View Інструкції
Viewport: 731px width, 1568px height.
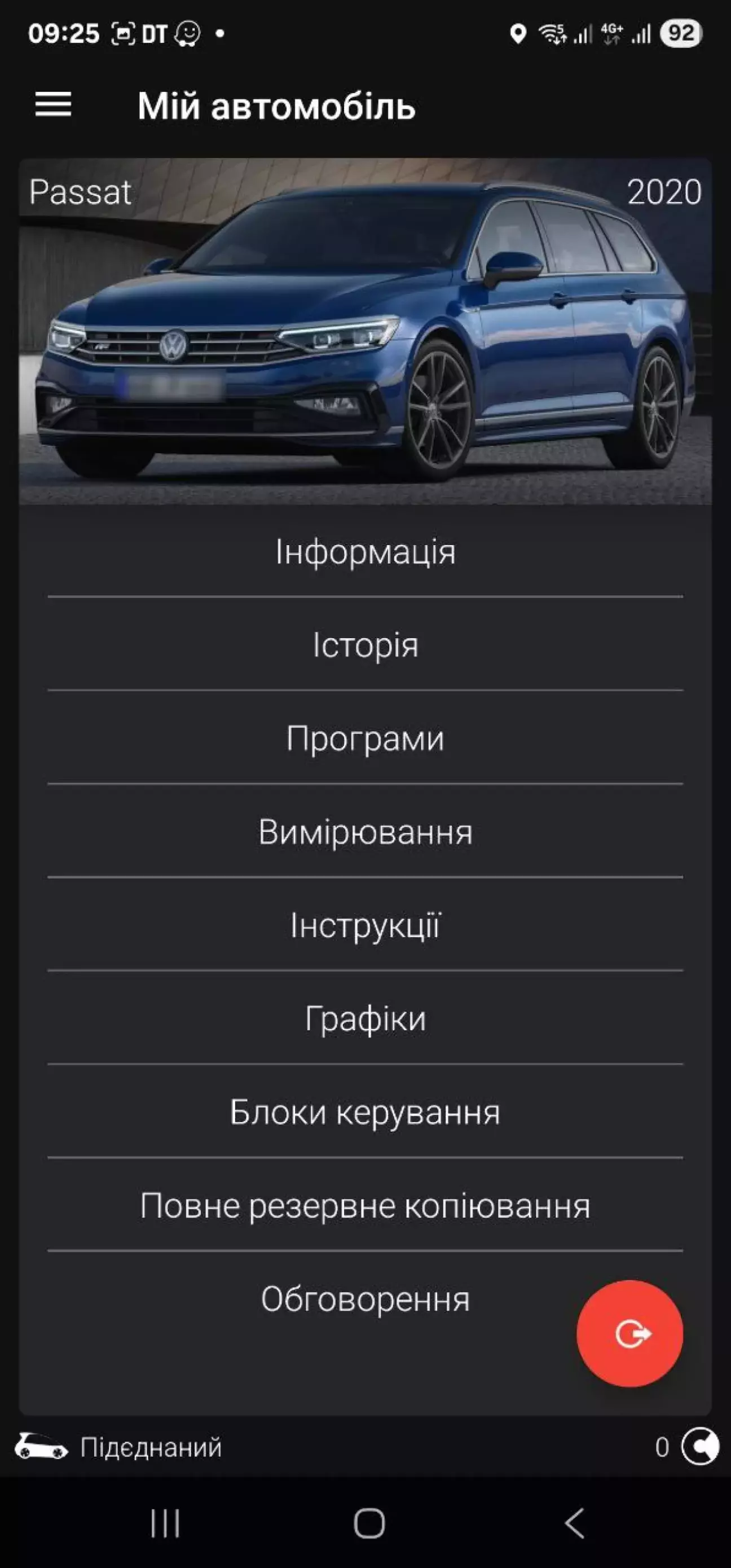pos(365,925)
